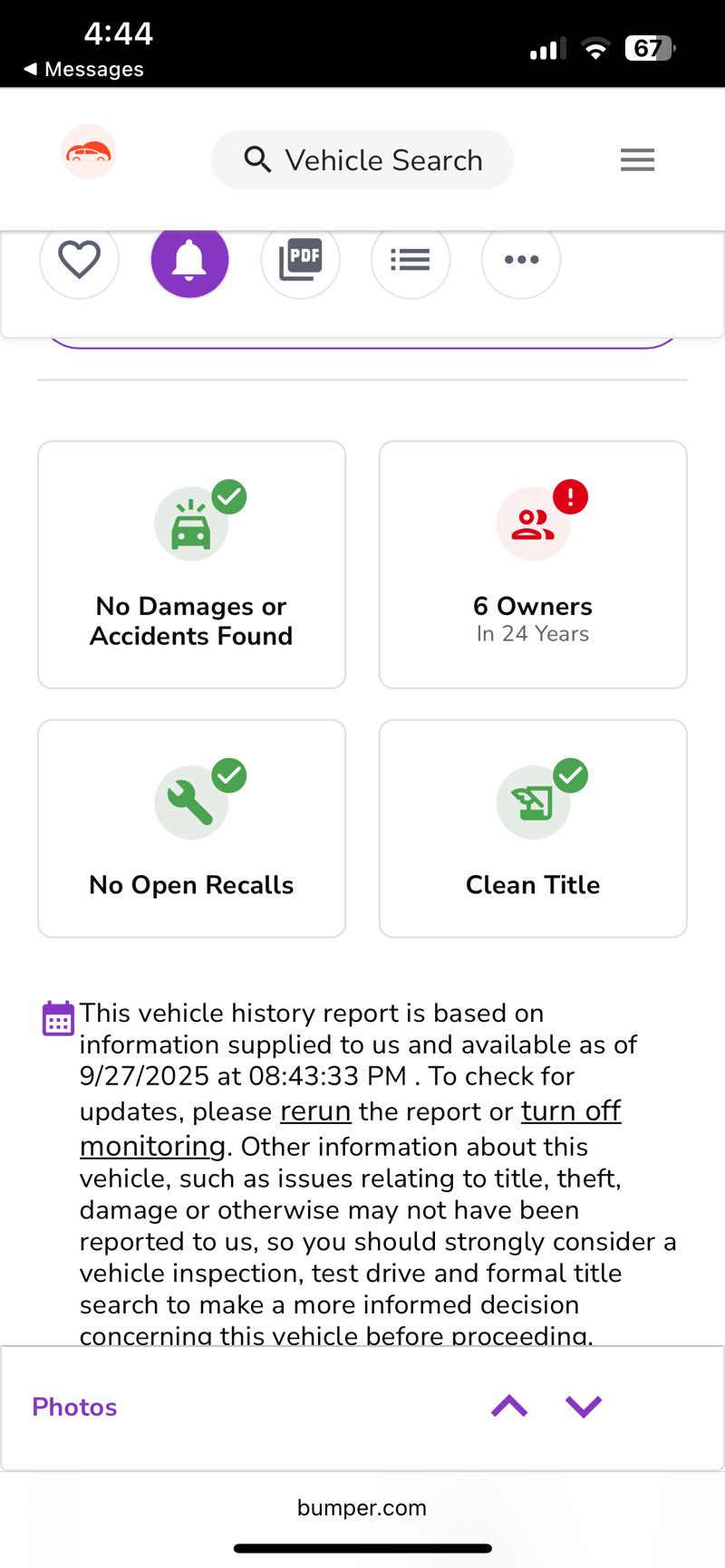Open the list view icon
Image resolution: width=725 pixels, height=1568 pixels.
tap(411, 261)
